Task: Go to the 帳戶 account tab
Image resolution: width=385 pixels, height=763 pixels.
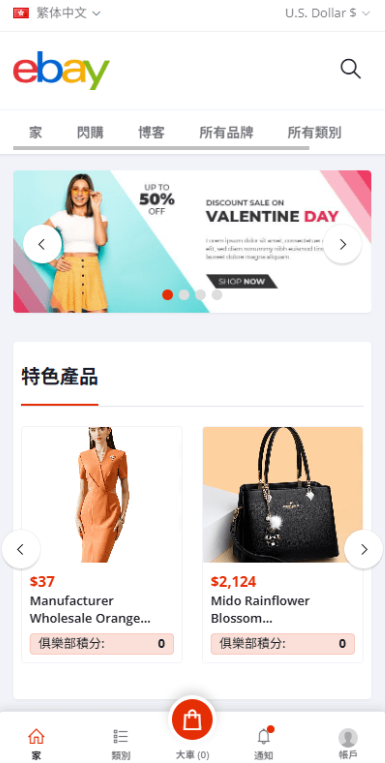Action: tap(348, 744)
